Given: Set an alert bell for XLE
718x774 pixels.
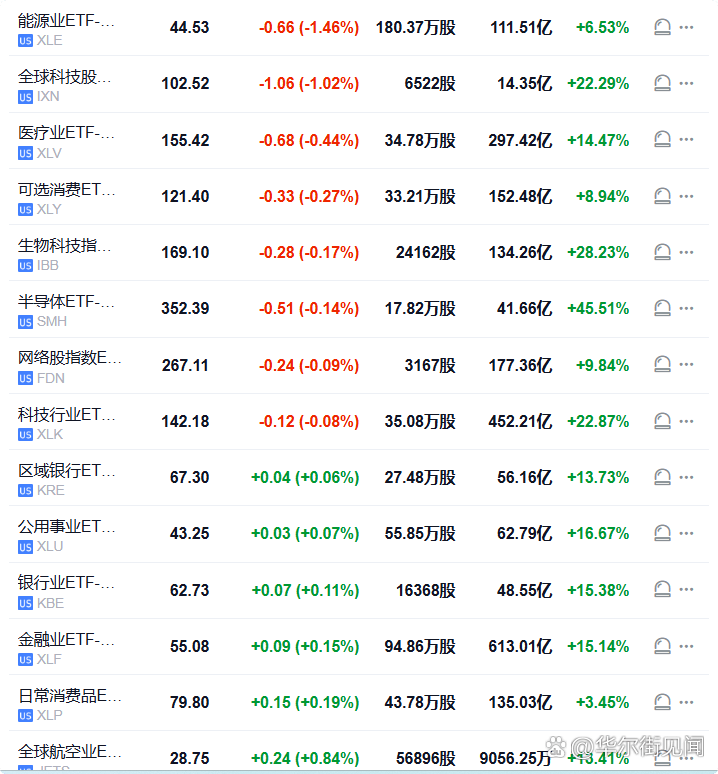Looking at the screenshot, I should pyautogui.click(x=662, y=28).
